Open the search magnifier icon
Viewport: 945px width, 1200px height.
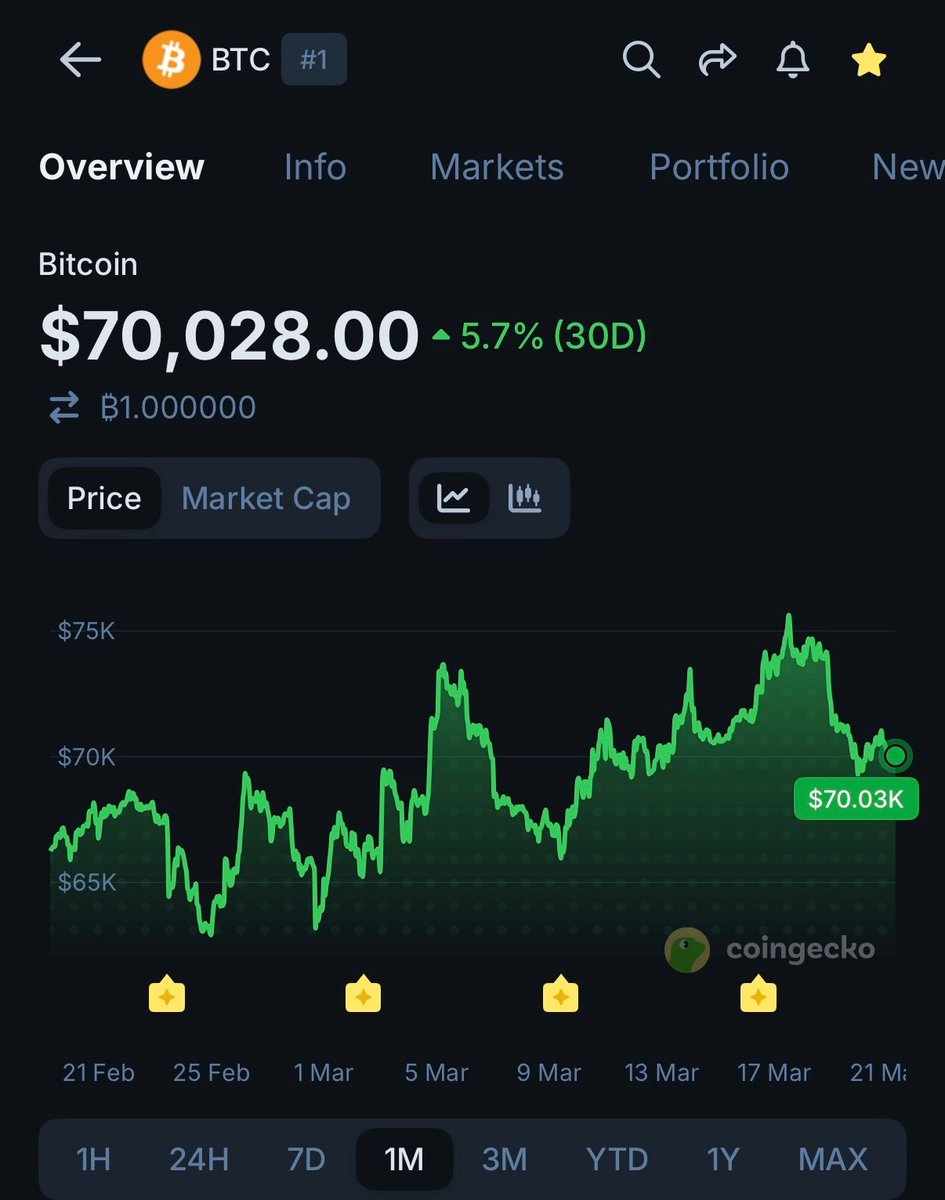(x=641, y=60)
